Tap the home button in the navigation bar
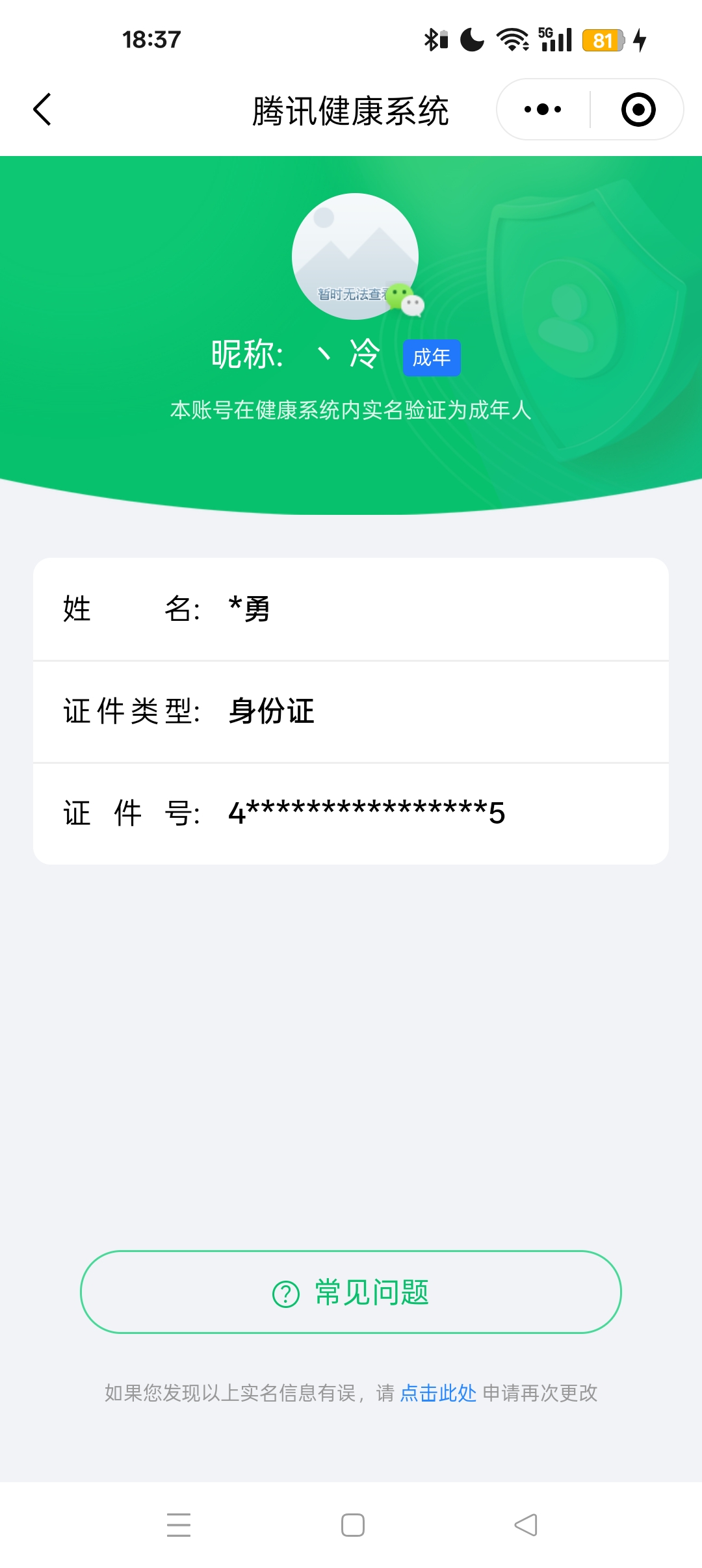 [x=351, y=1526]
